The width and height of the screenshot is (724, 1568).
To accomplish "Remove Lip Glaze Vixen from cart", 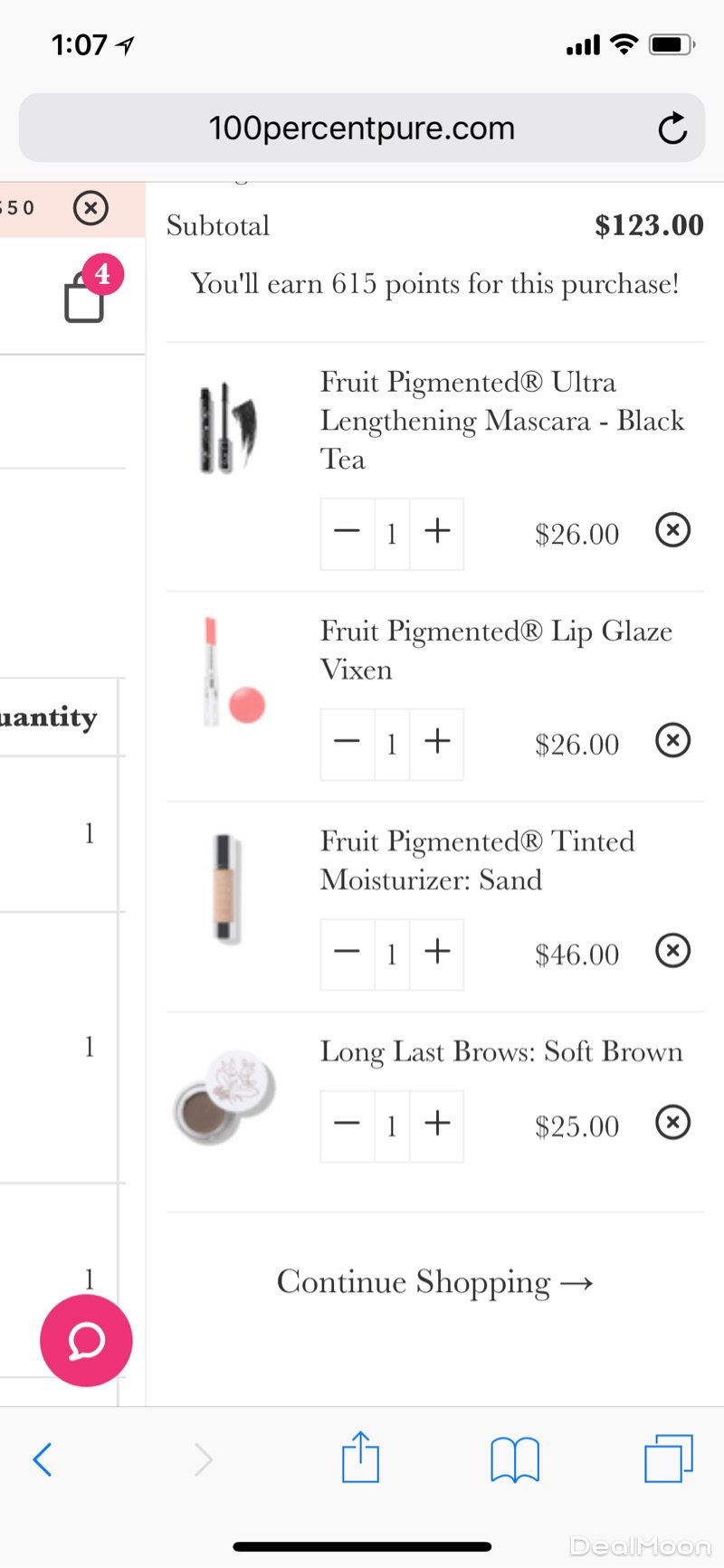I will pyautogui.click(x=672, y=741).
